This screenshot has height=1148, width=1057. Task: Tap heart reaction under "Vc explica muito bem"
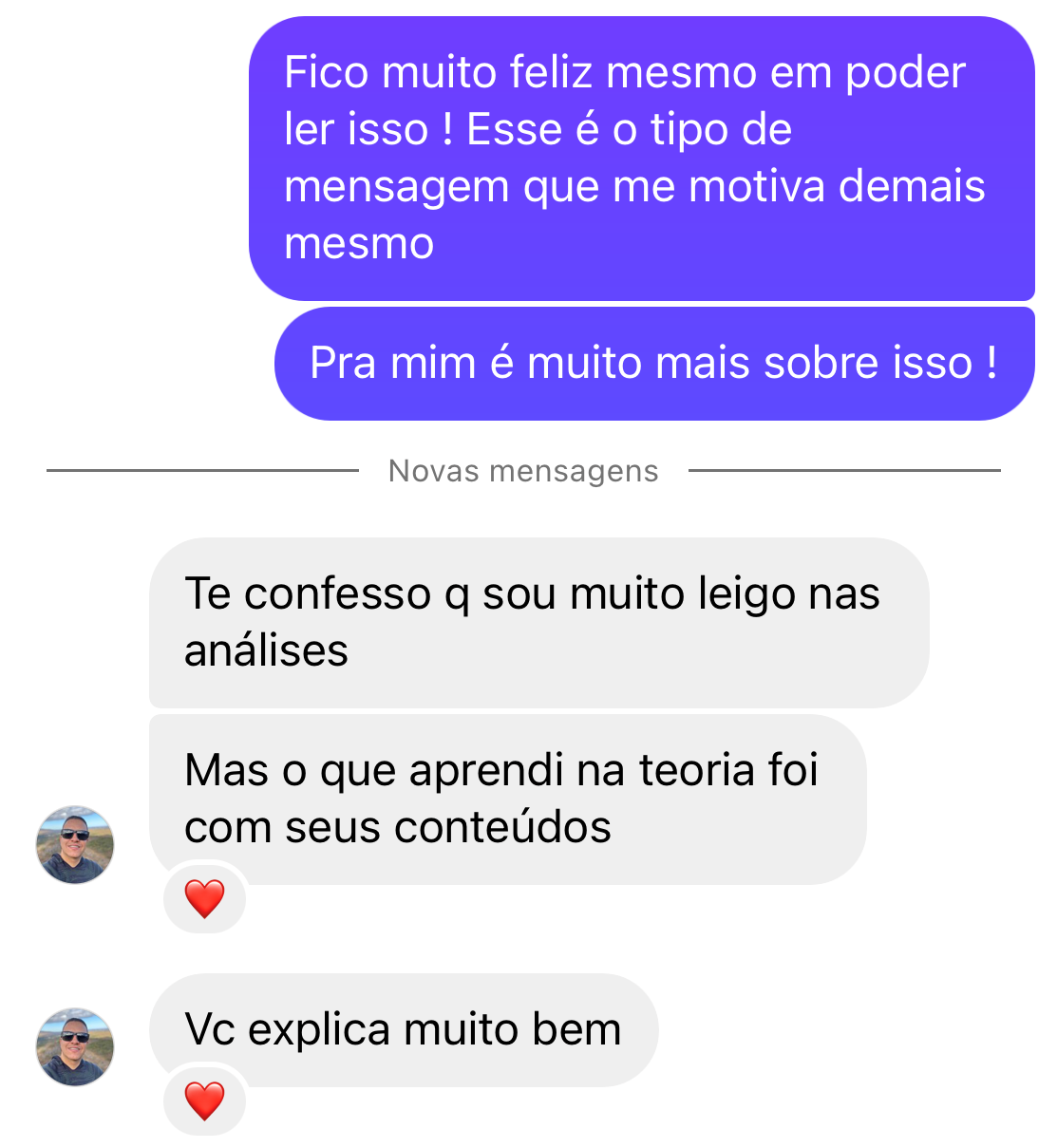204,1101
